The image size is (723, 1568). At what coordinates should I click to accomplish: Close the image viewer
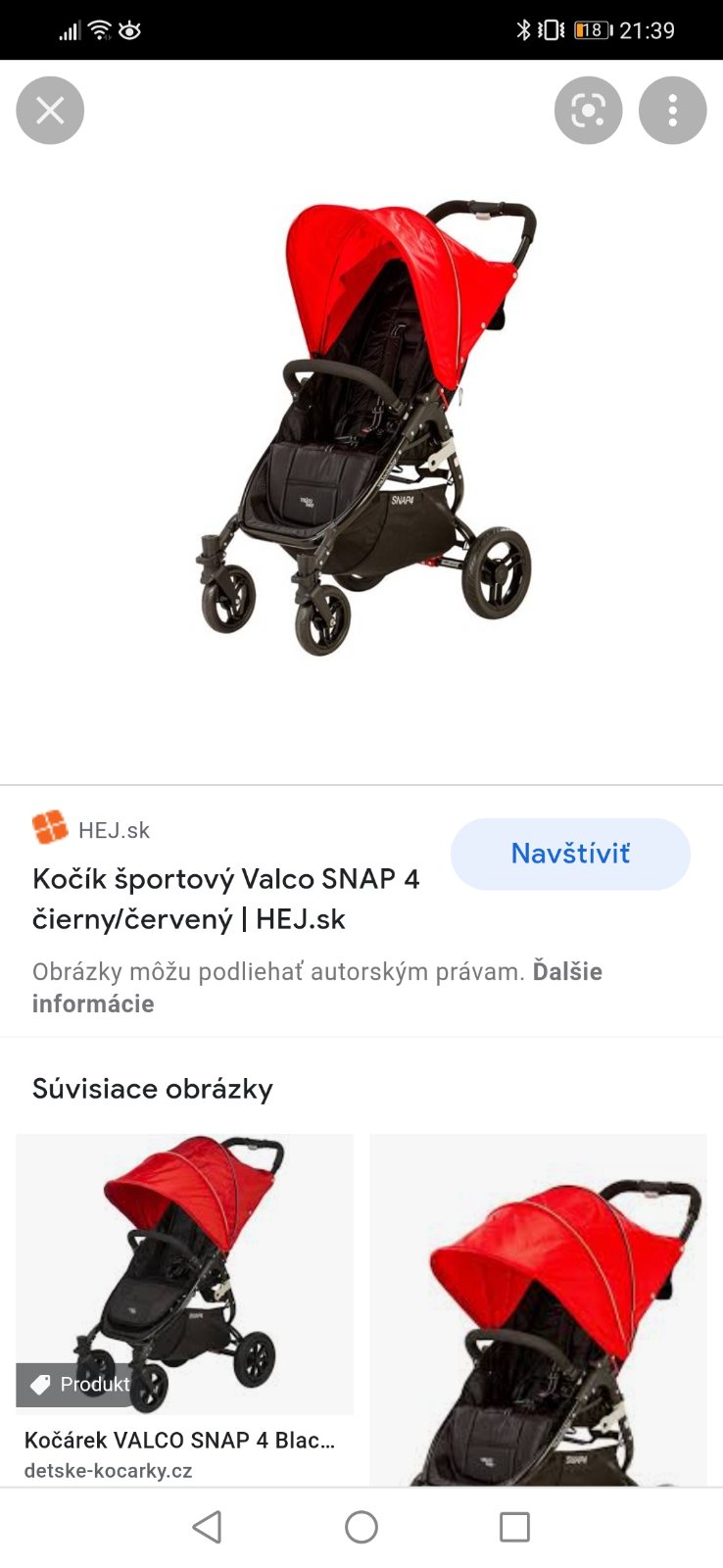click(50, 111)
